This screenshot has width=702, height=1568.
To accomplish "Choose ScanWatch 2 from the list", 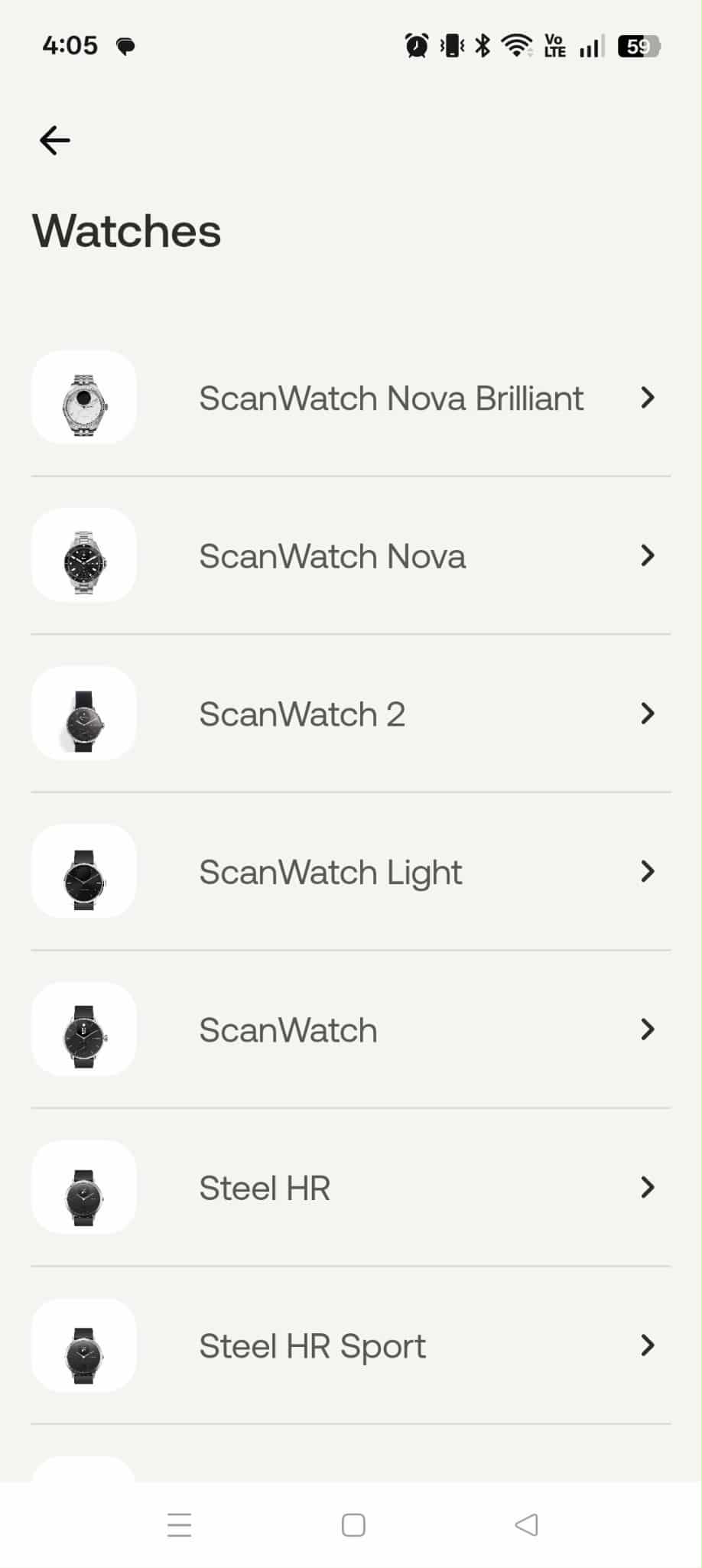I will (350, 714).
